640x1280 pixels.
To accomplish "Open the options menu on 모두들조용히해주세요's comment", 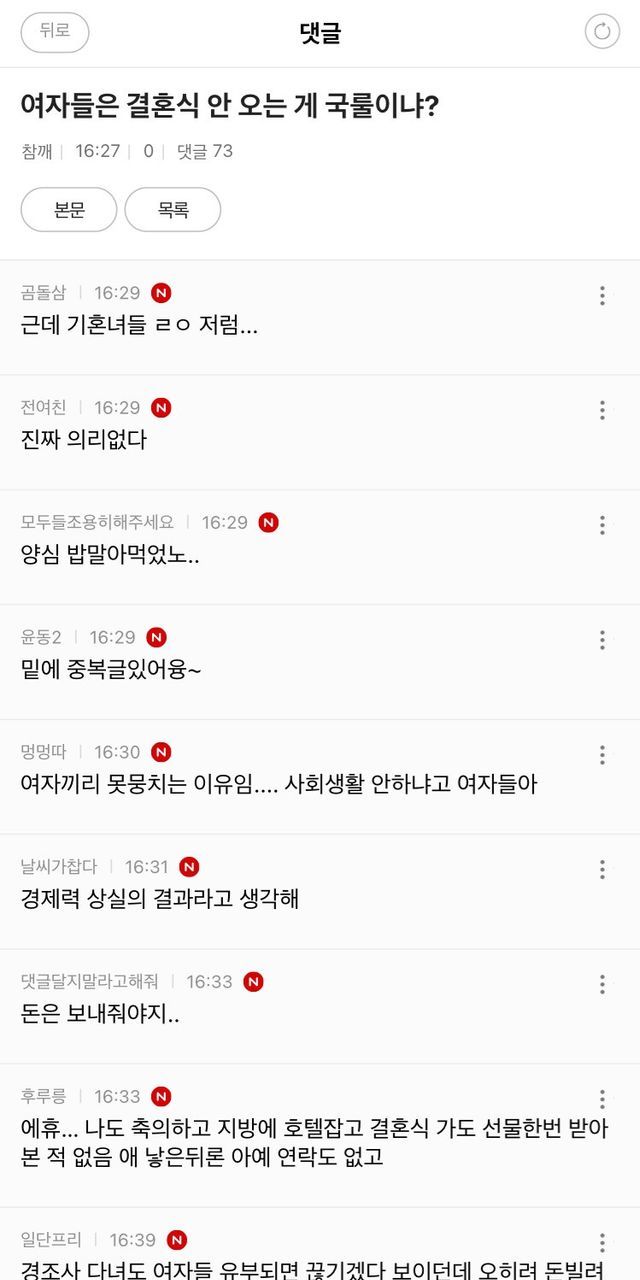I will pos(602,525).
